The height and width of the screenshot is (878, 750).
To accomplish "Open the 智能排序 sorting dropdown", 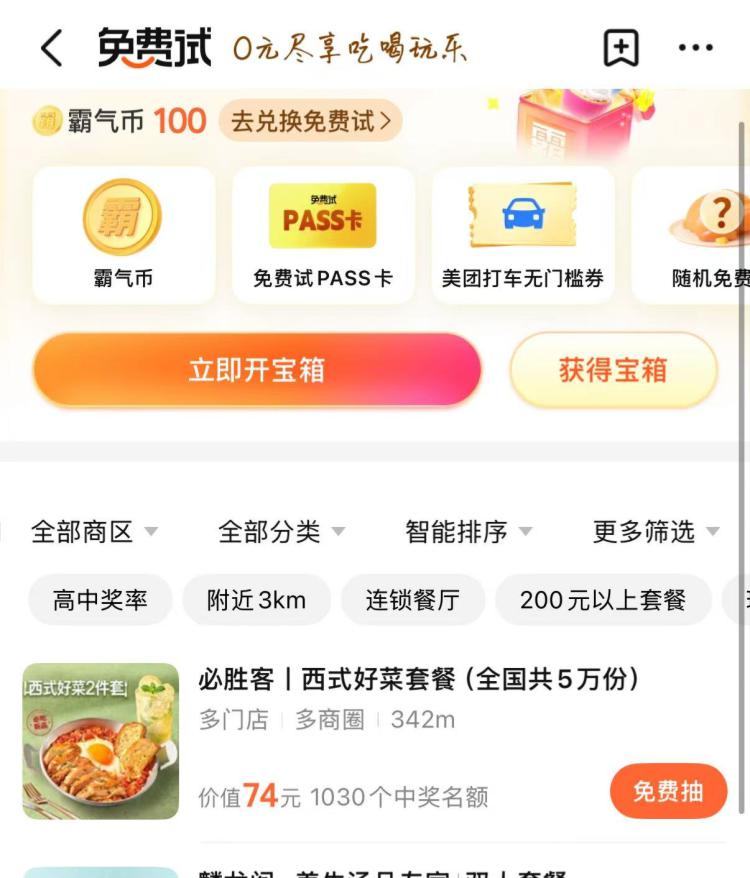I will (x=468, y=531).
